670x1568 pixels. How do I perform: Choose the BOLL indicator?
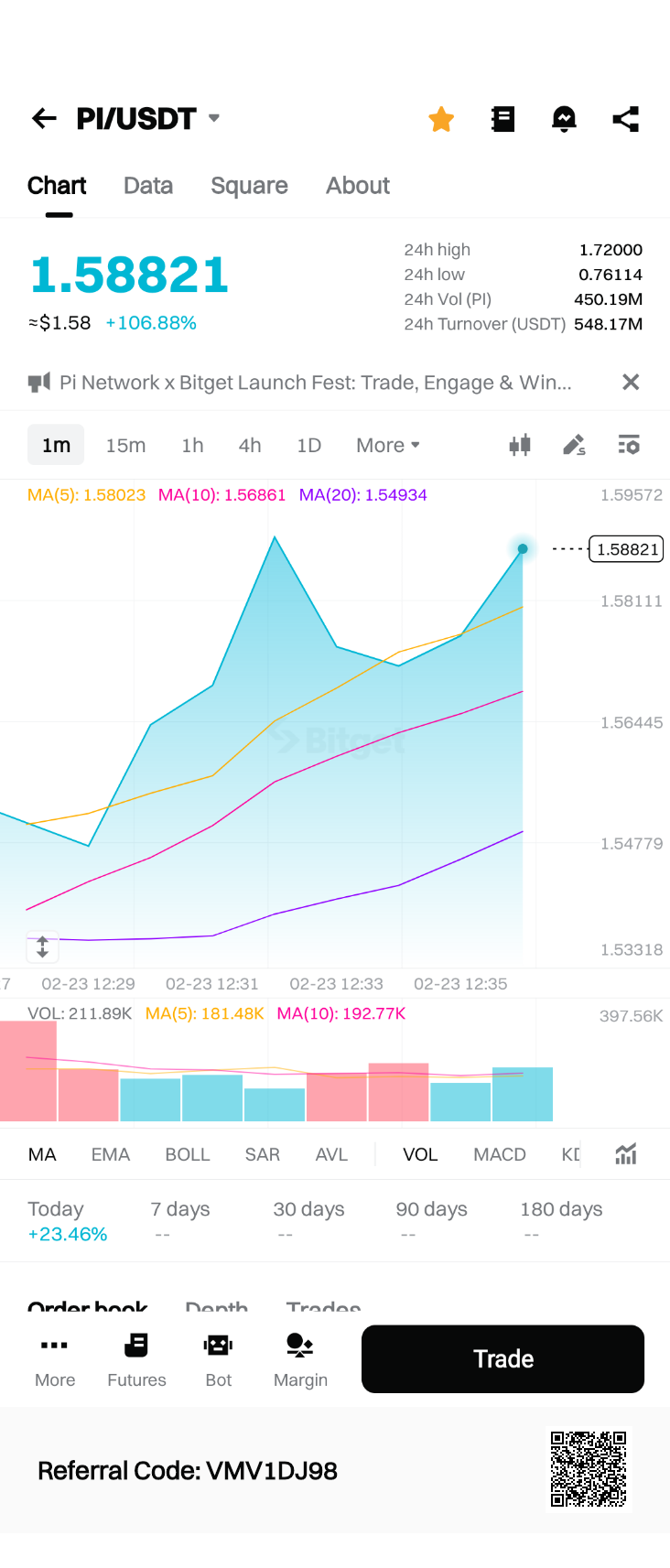188,1155
